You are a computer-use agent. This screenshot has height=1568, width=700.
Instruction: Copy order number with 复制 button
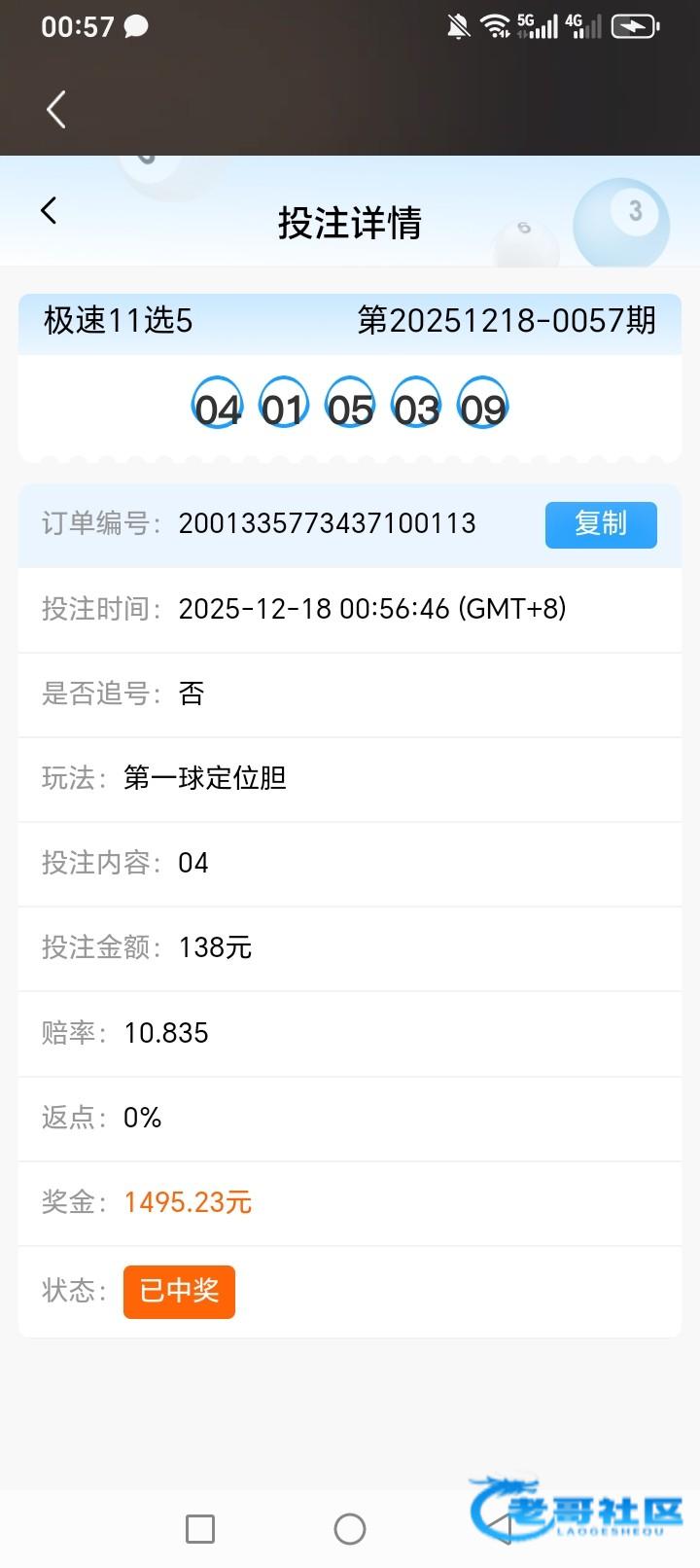(x=600, y=524)
